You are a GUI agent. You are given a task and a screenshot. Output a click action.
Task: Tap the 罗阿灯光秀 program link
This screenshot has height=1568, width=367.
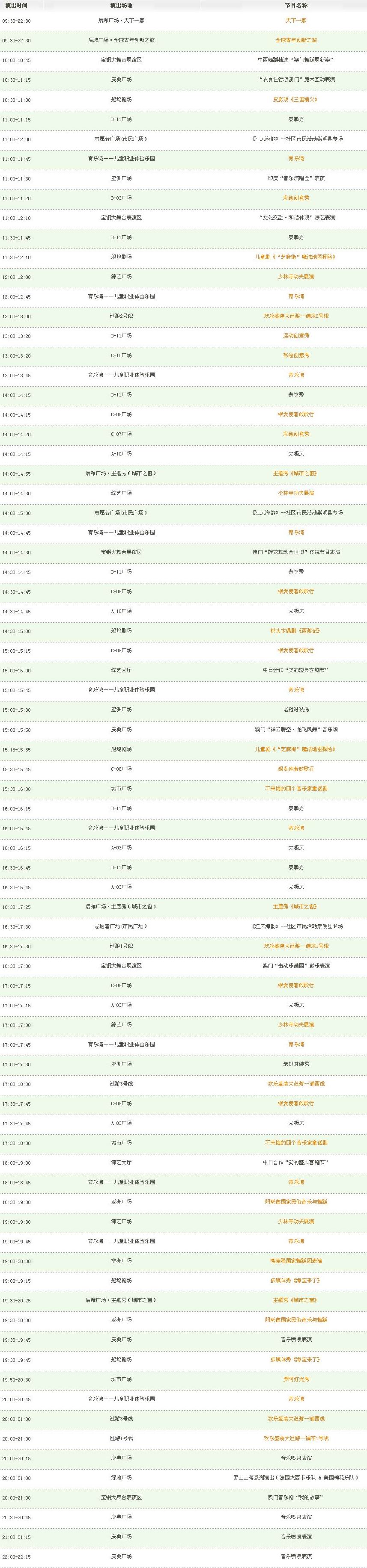pos(295,1379)
